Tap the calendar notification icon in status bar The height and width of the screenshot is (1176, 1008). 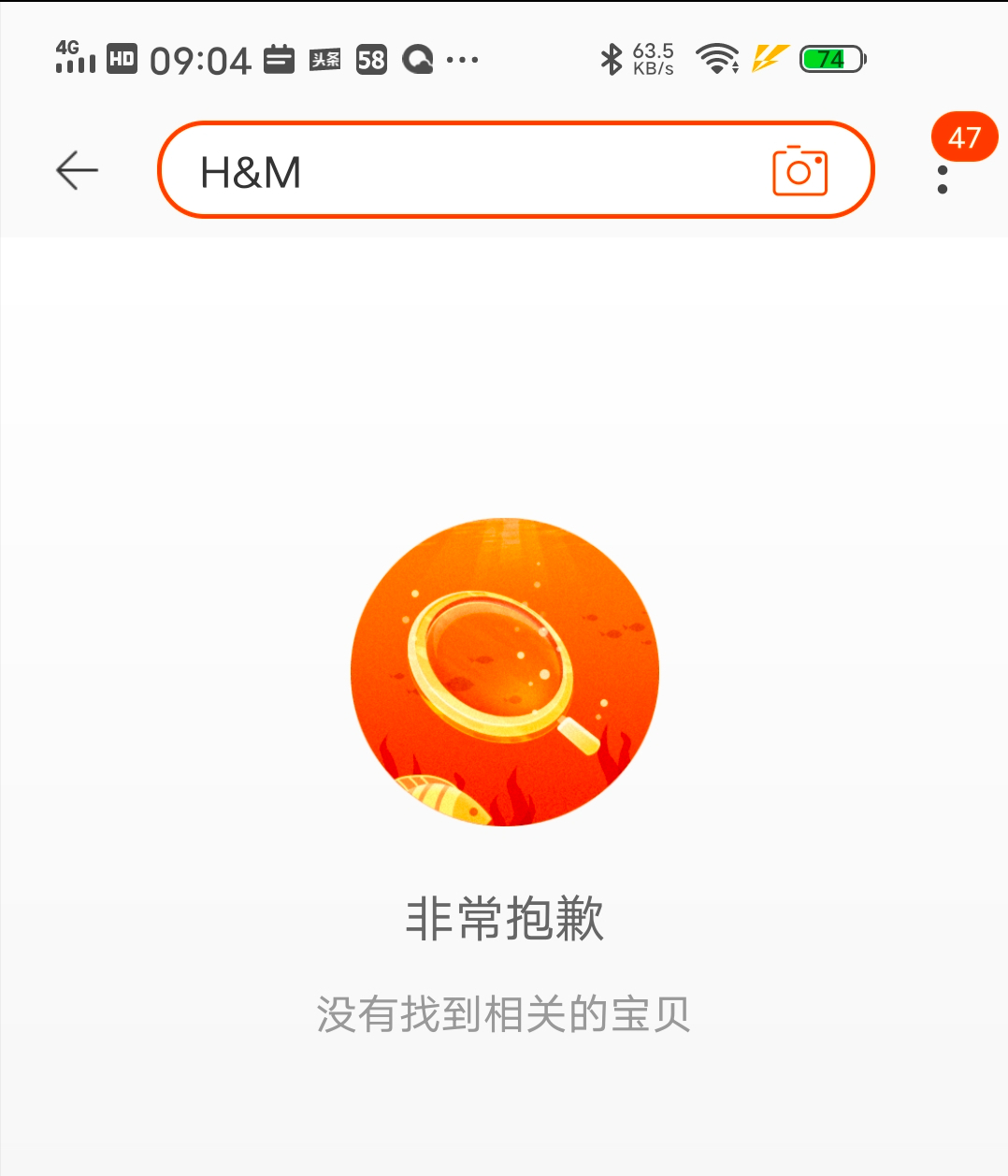[x=280, y=58]
